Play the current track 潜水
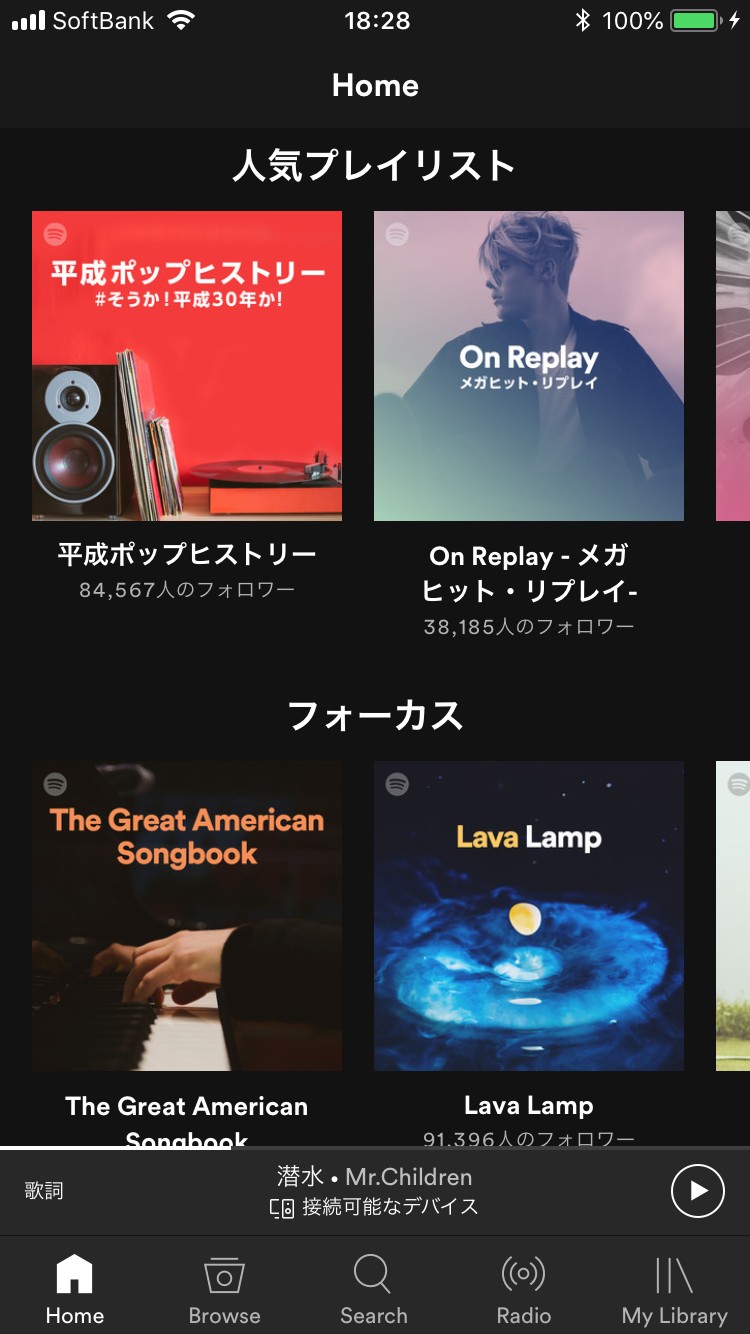 point(697,1191)
